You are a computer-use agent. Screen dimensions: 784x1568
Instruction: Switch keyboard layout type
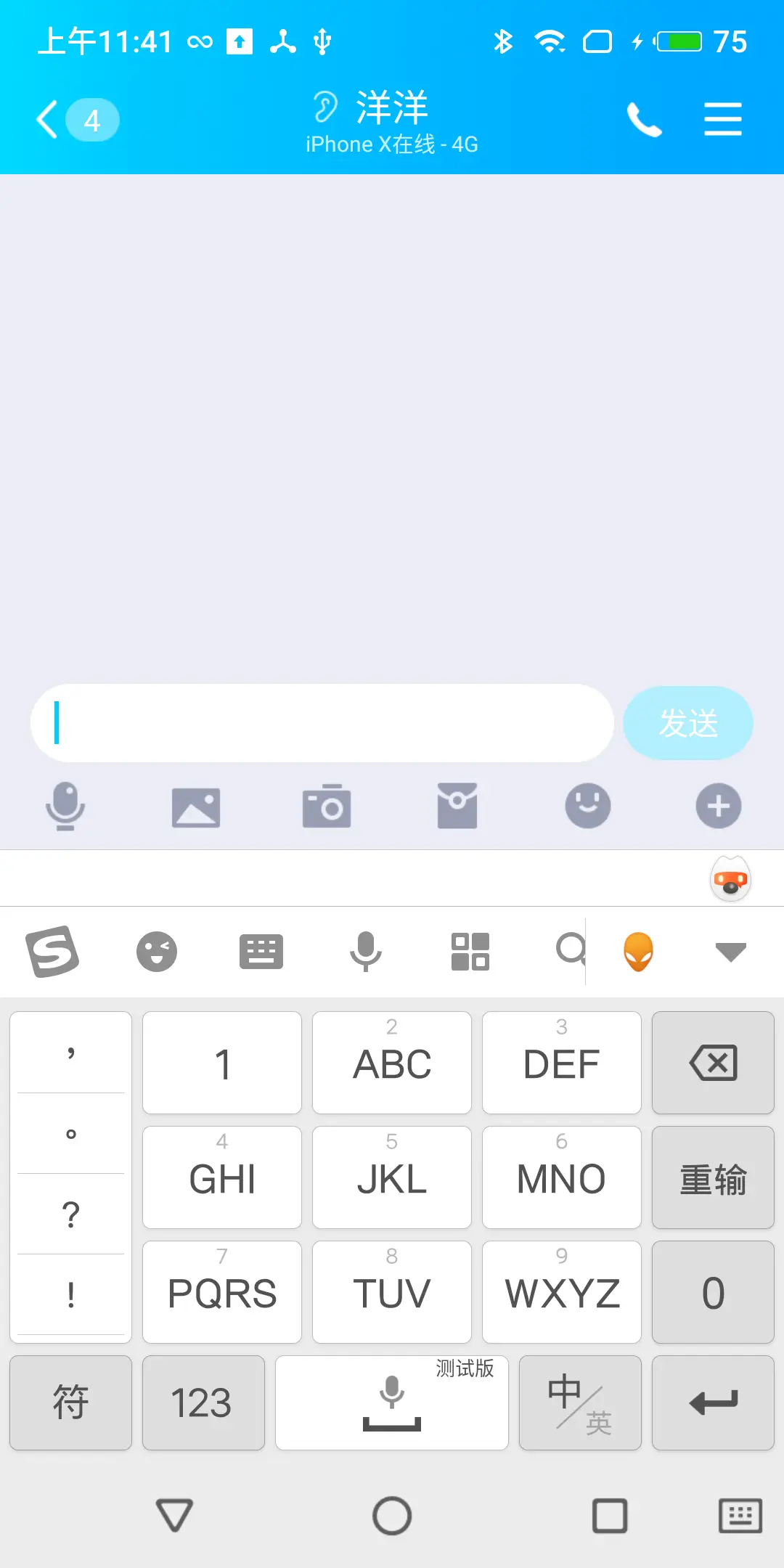point(261,951)
